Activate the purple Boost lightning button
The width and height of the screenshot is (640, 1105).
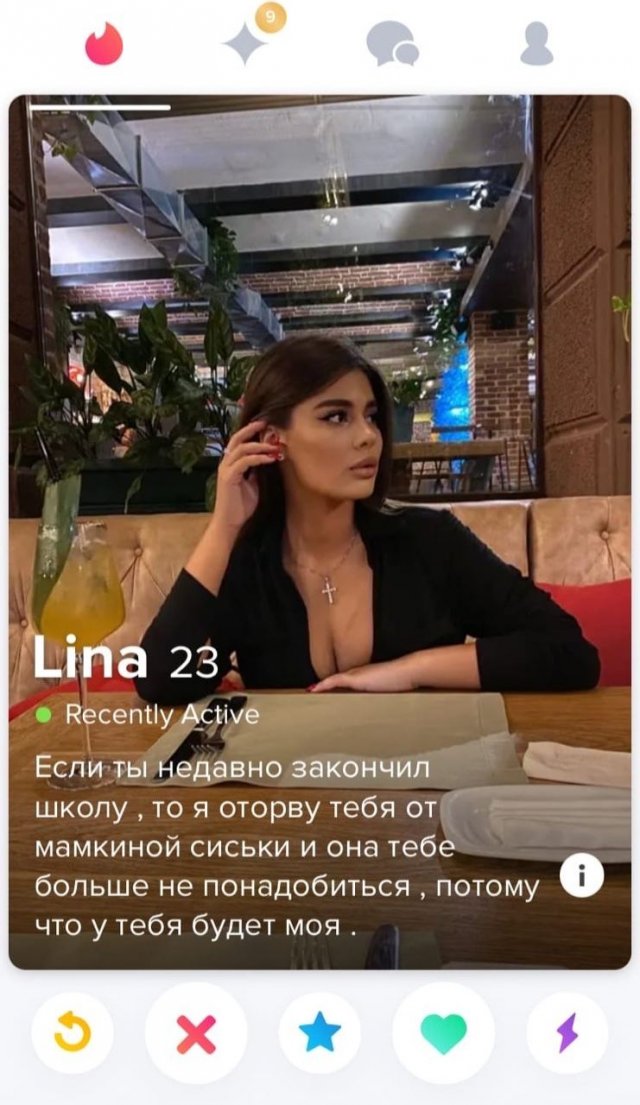click(x=567, y=1033)
